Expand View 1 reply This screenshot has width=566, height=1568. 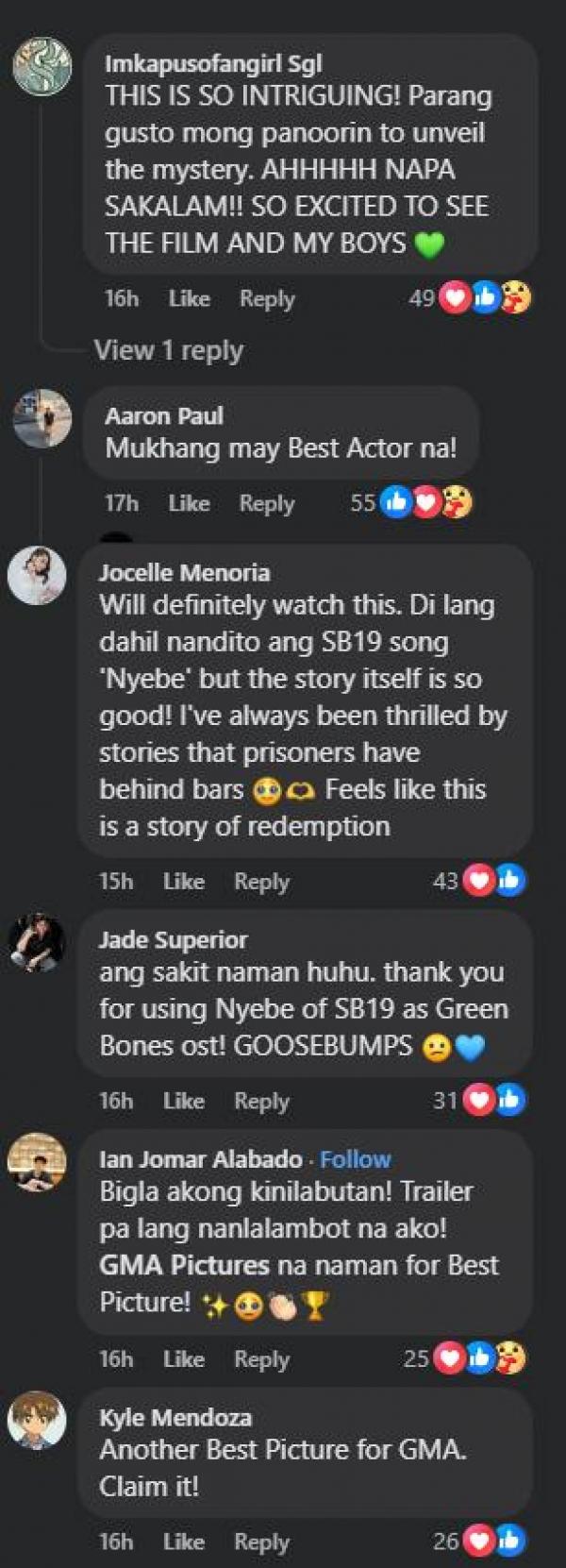coord(169,350)
